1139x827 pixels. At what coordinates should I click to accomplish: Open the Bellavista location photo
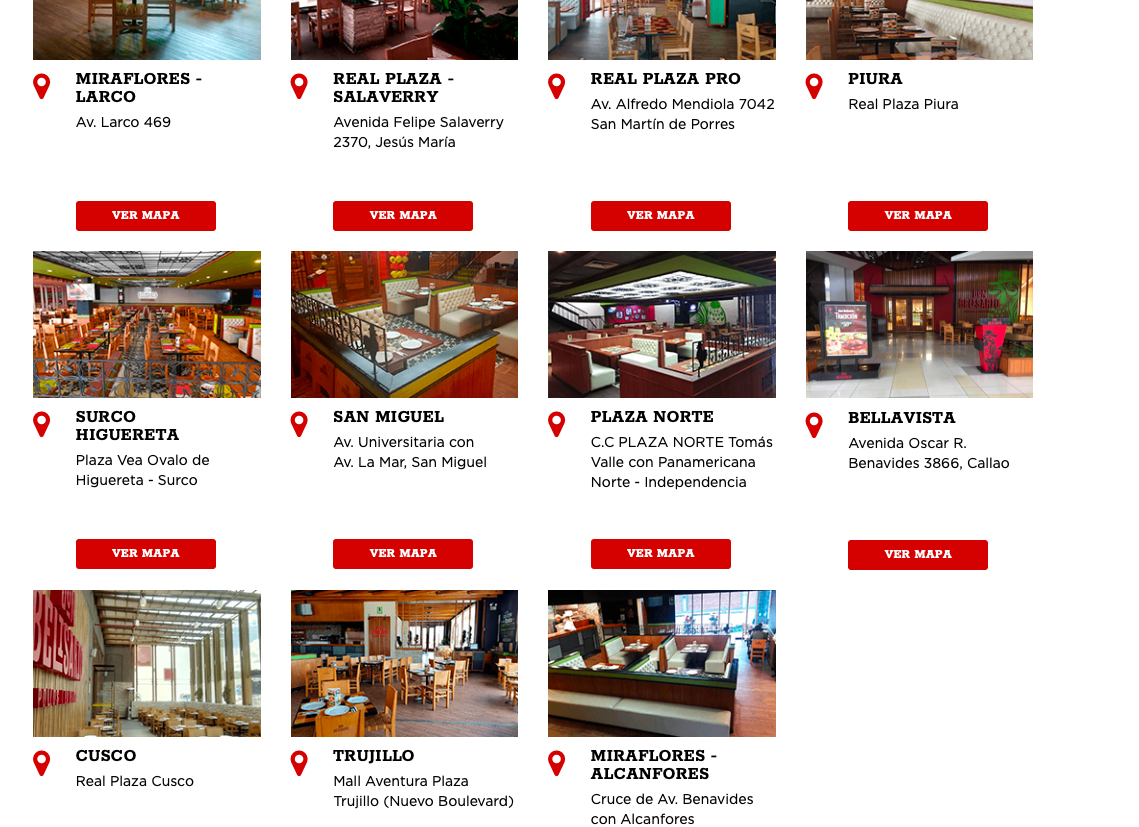(919, 324)
